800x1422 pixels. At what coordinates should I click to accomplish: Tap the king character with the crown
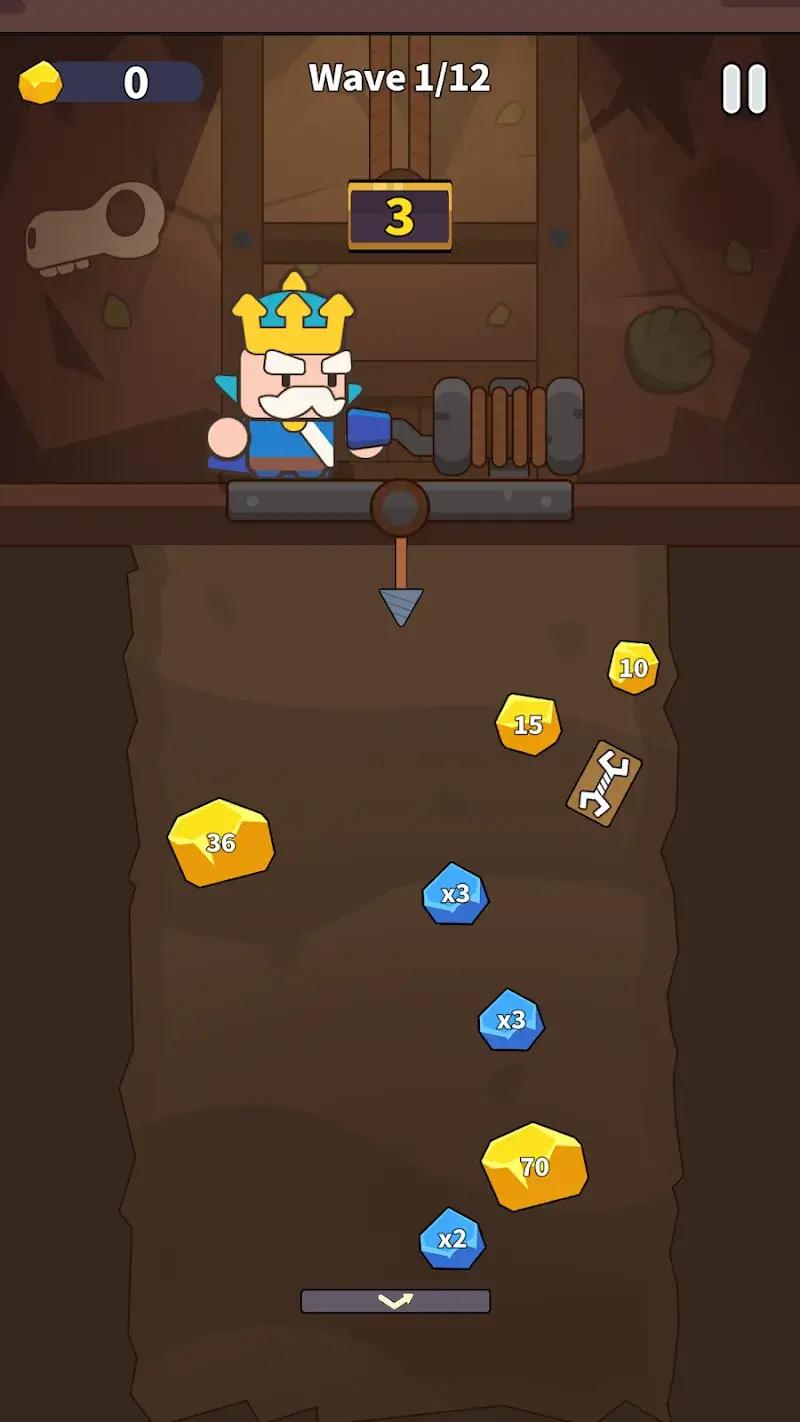[290, 380]
